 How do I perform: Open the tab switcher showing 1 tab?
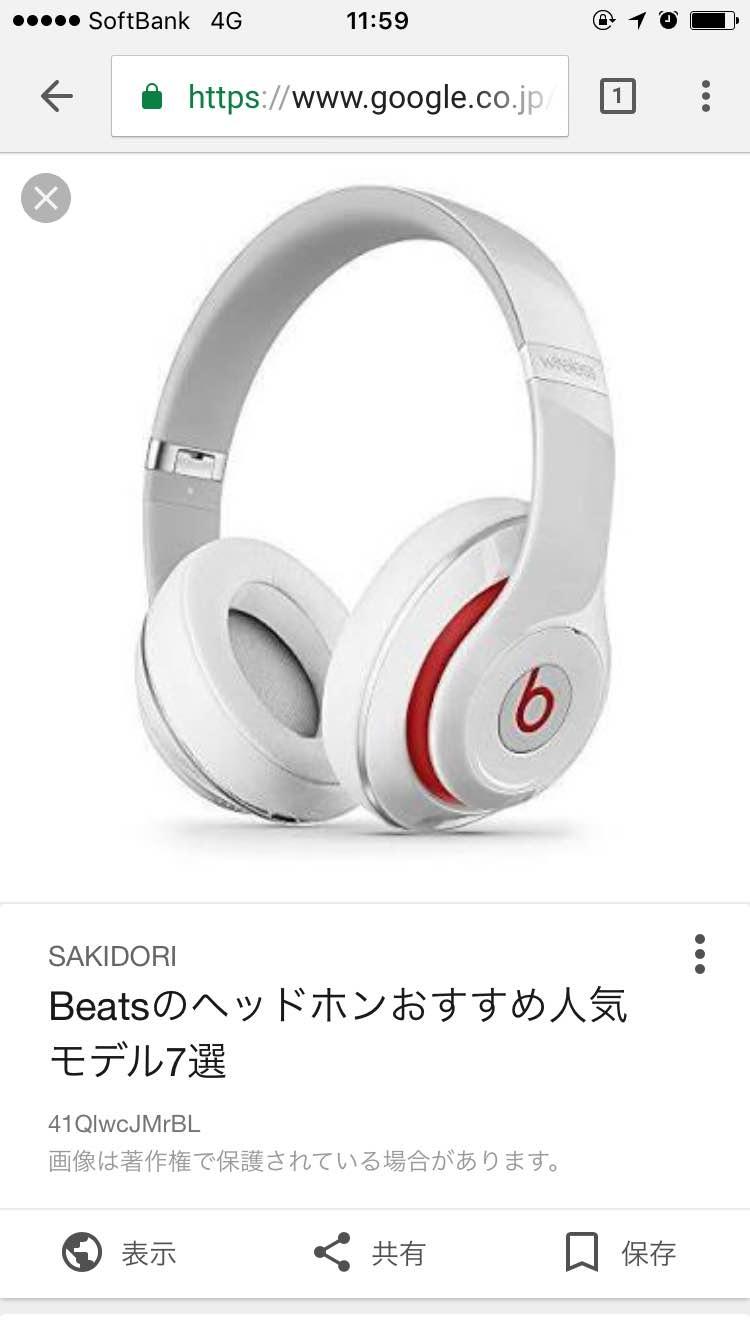(x=617, y=96)
